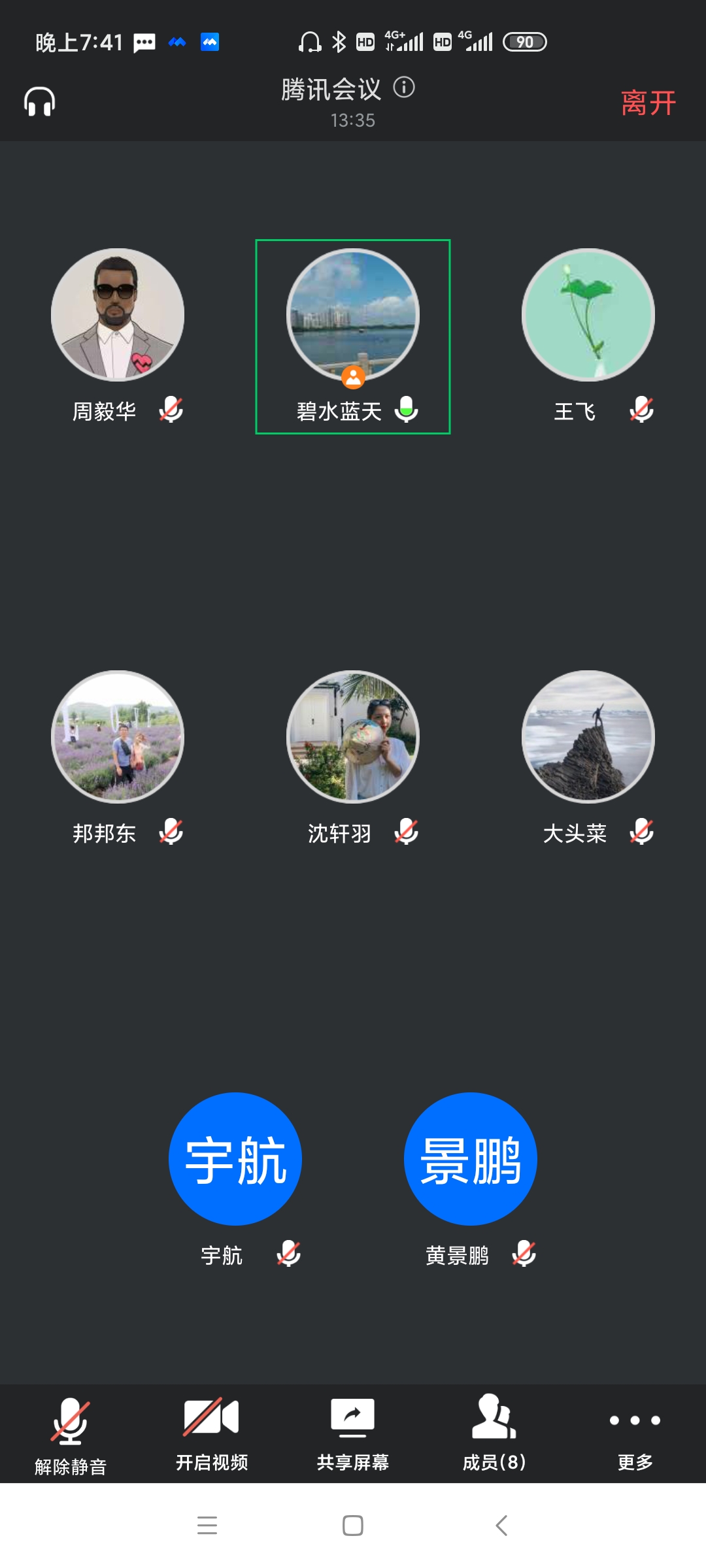Select participant 沈轩羽's avatar
The width and height of the screenshot is (706, 1568).
point(353,736)
